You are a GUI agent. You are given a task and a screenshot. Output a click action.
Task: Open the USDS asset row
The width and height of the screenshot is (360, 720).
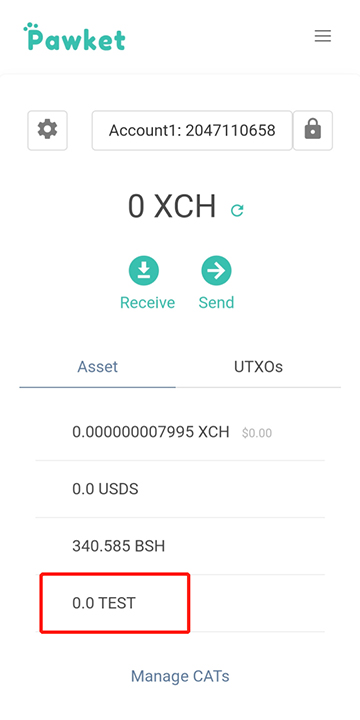(x=180, y=489)
